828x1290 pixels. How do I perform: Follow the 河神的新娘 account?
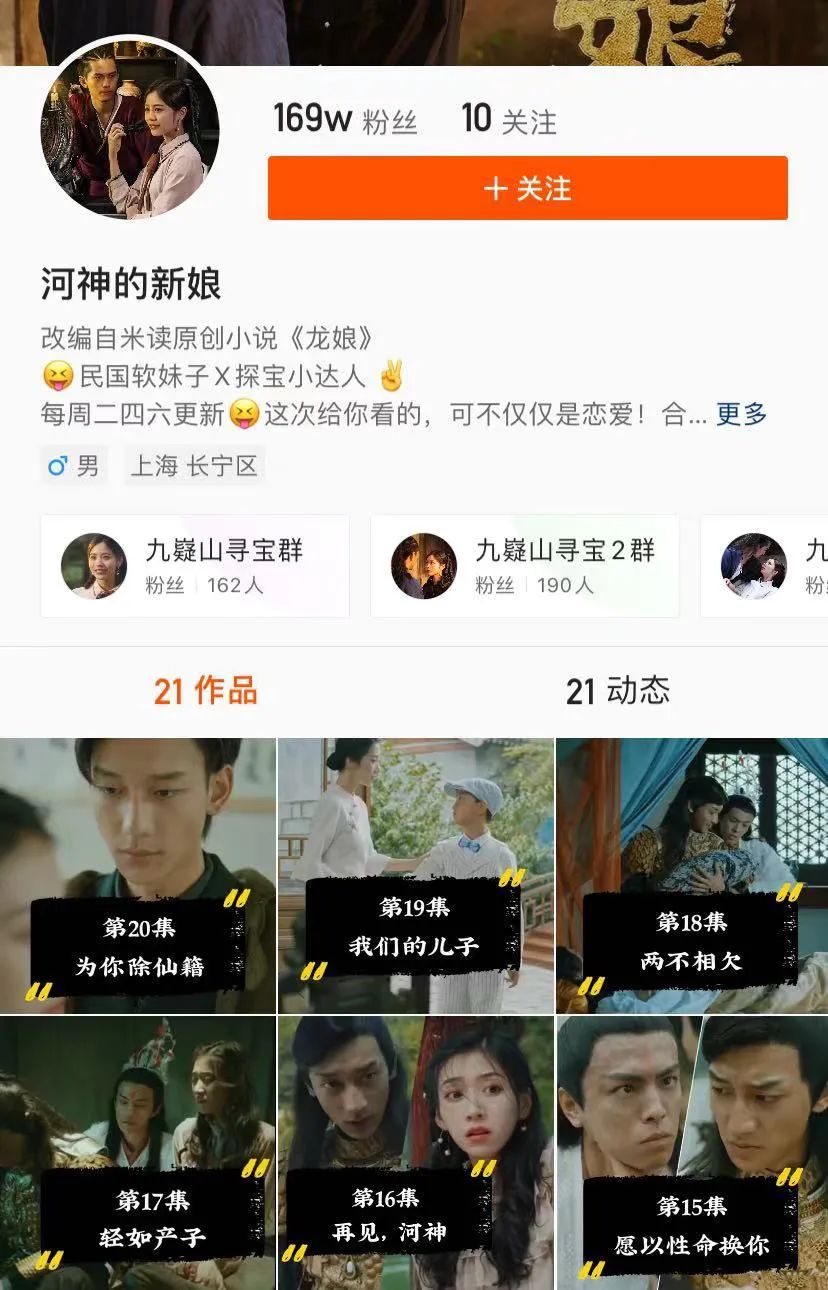527,188
